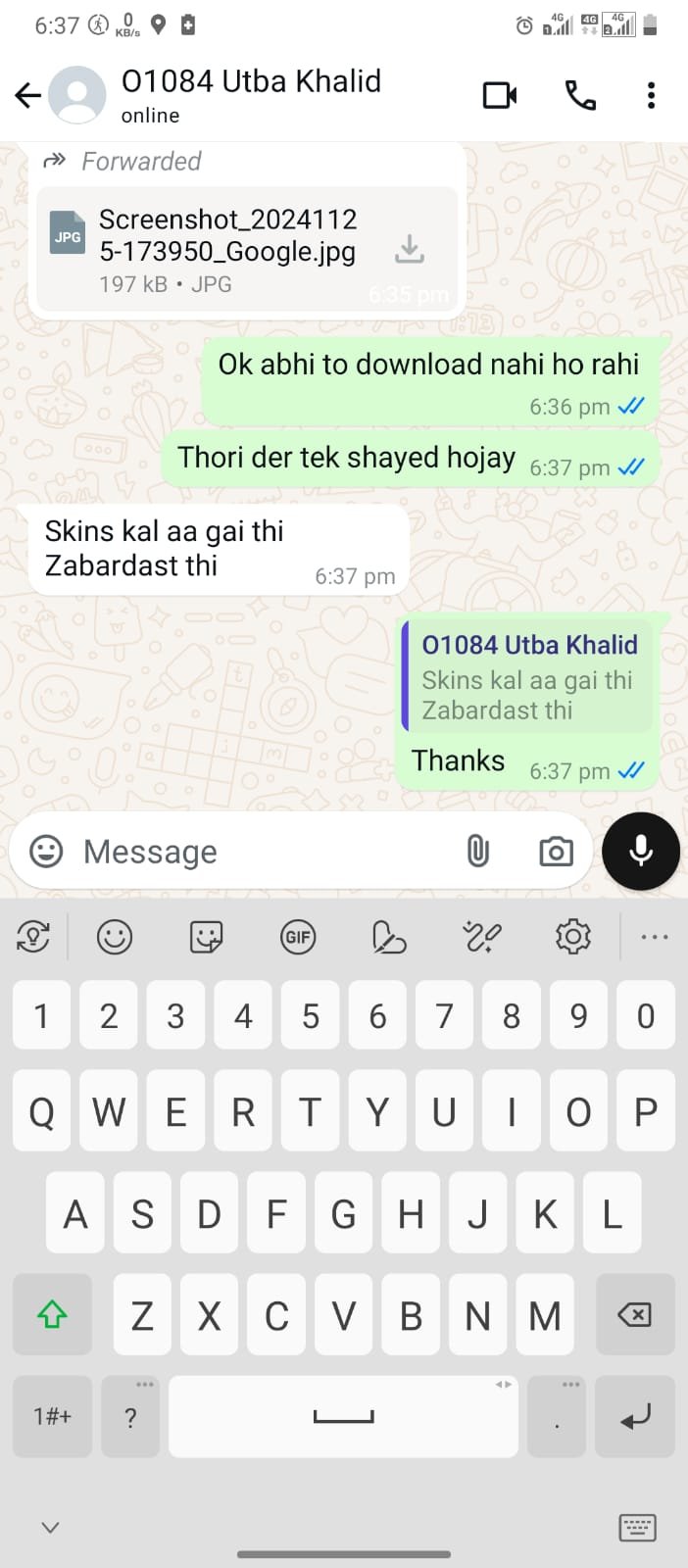The width and height of the screenshot is (688, 1568).
Task: Hide the keyboard with the down chevron
Action: click(51, 1527)
